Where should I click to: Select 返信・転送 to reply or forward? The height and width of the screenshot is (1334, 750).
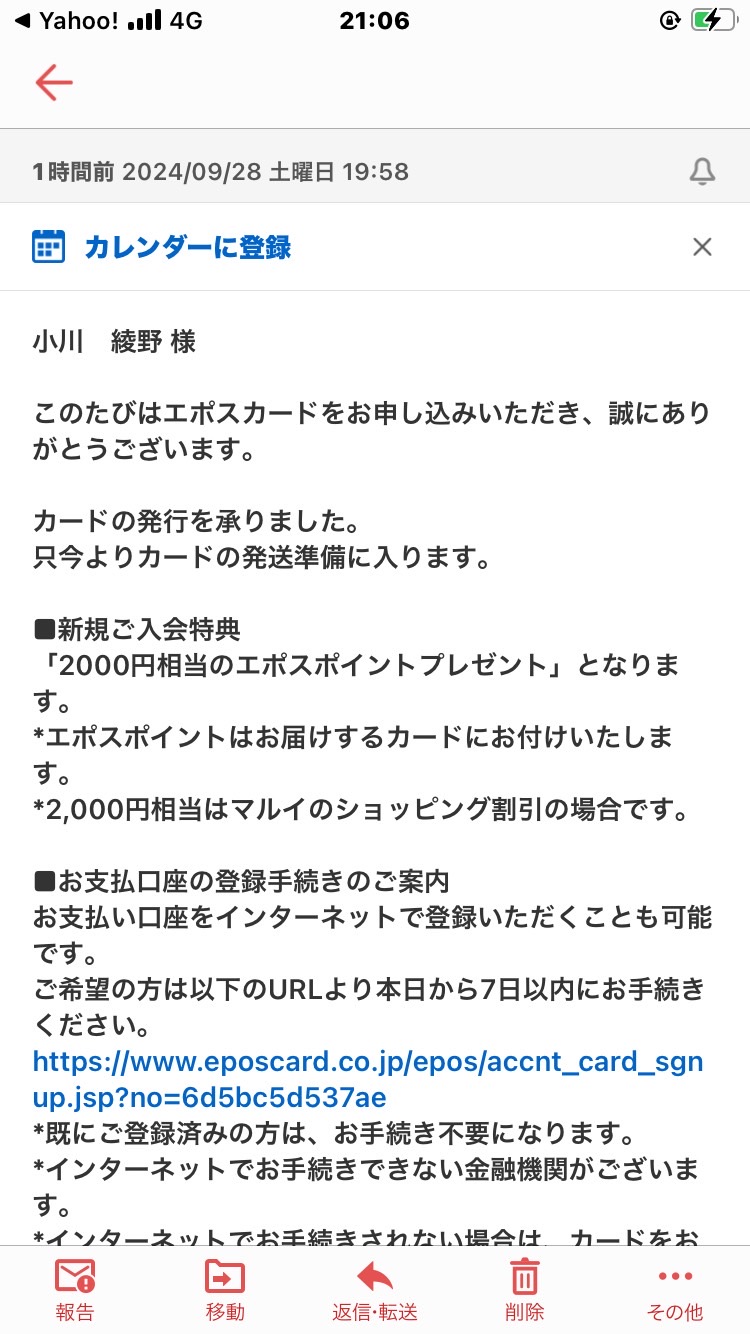point(375,1291)
